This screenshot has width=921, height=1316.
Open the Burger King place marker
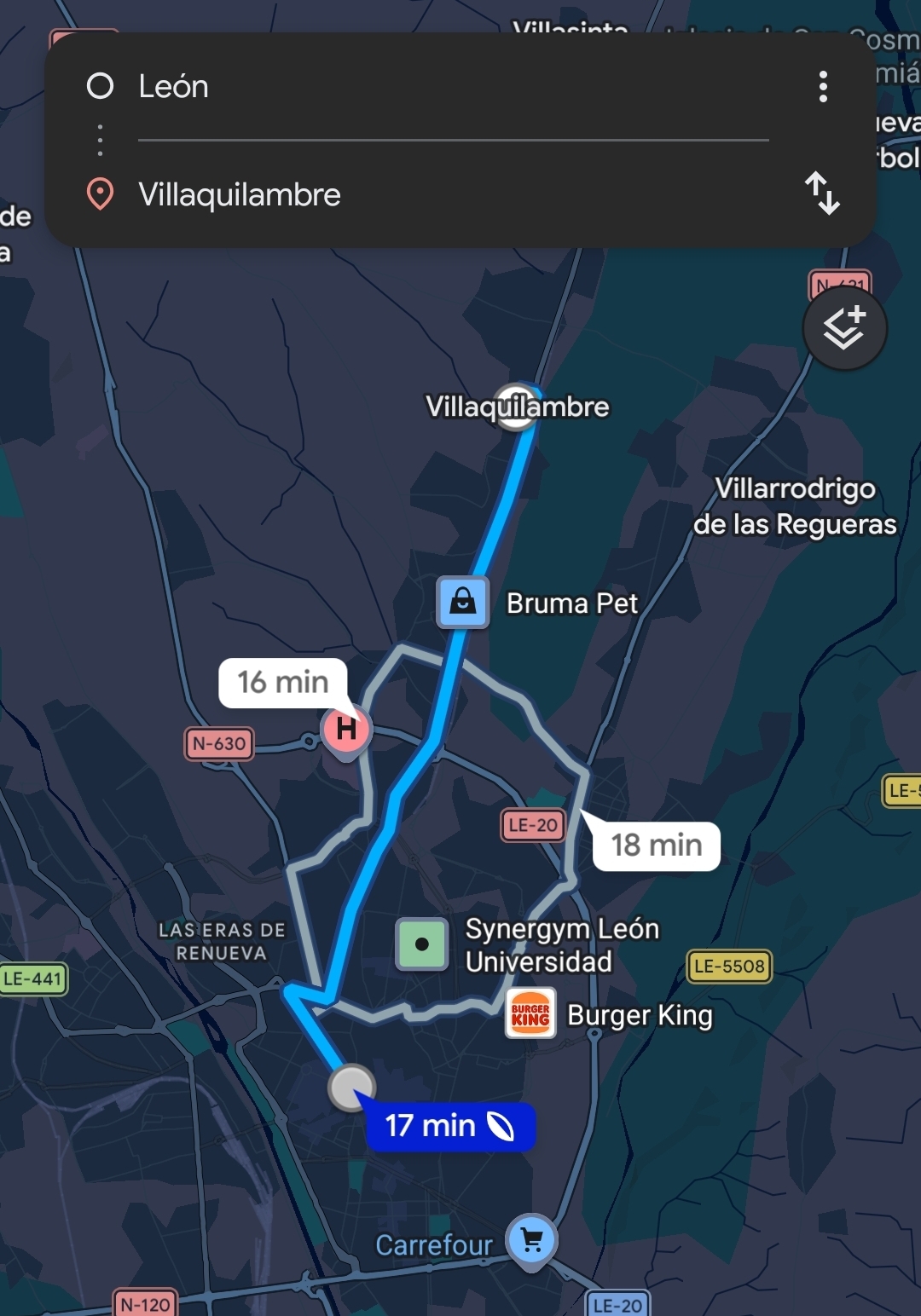point(530,1013)
